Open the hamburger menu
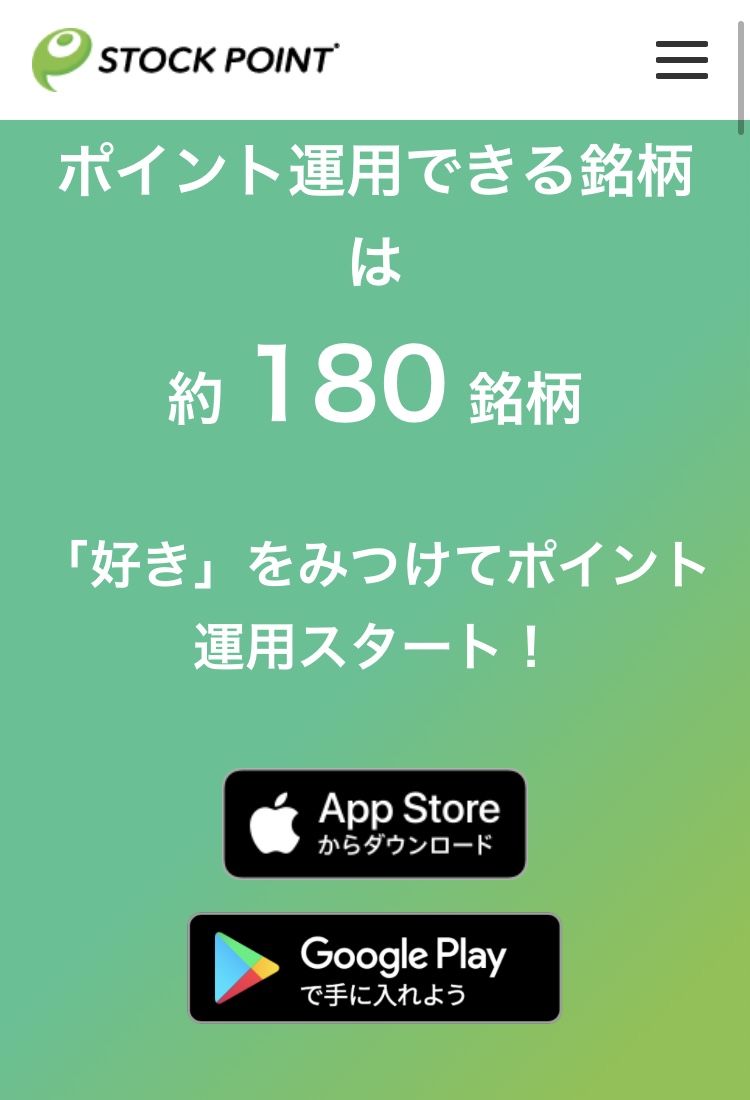The height and width of the screenshot is (1100, 750). 681,60
